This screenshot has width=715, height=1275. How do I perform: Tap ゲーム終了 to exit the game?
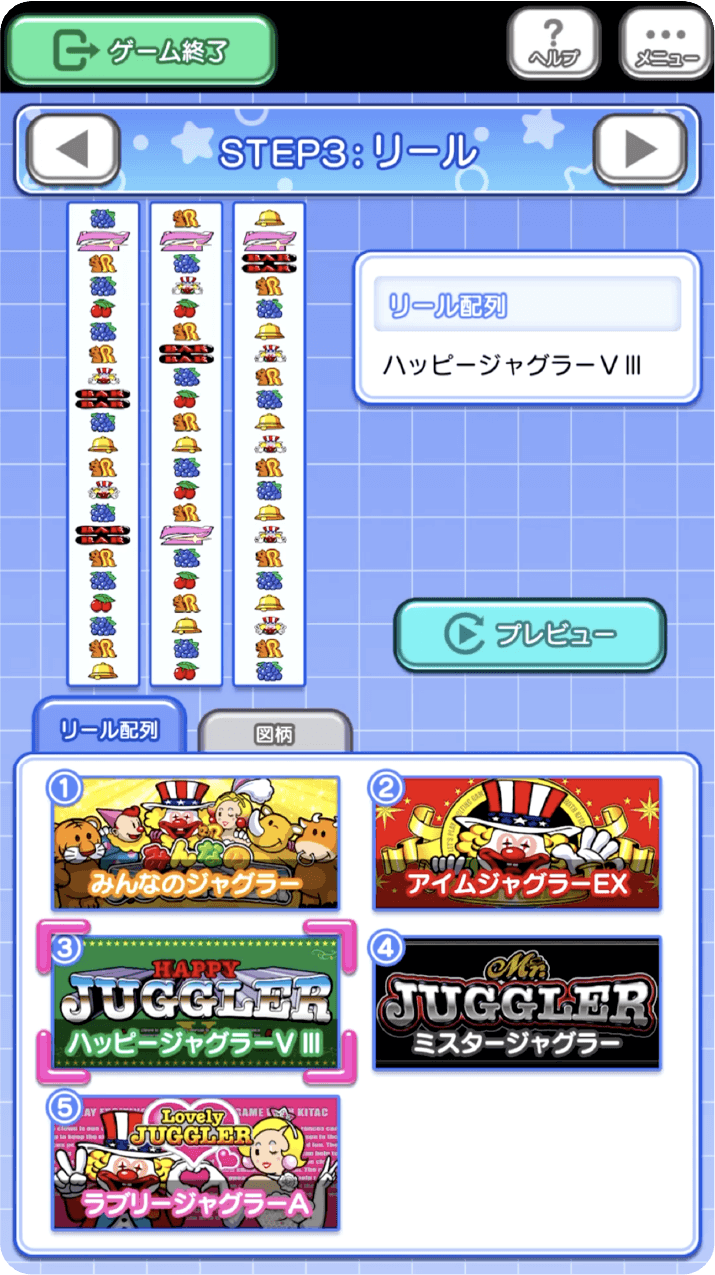(141, 49)
